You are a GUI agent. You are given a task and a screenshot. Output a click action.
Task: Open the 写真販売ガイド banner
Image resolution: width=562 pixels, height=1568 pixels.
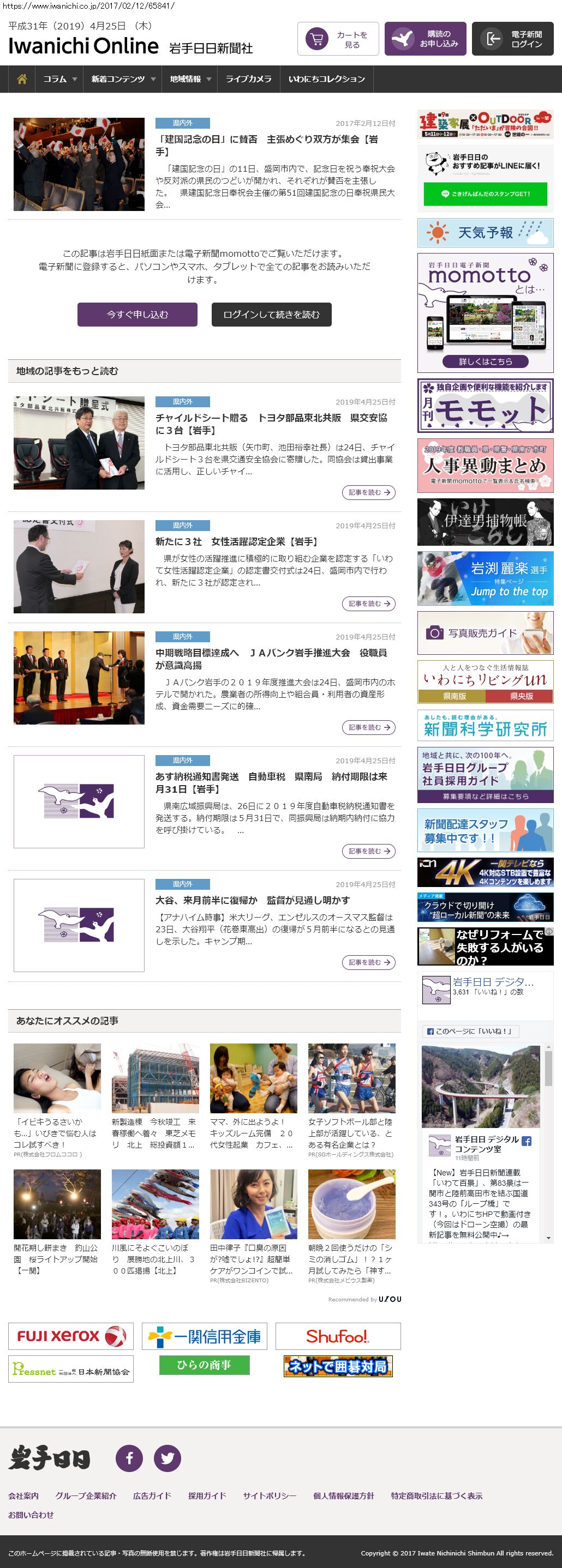coord(485,633)
